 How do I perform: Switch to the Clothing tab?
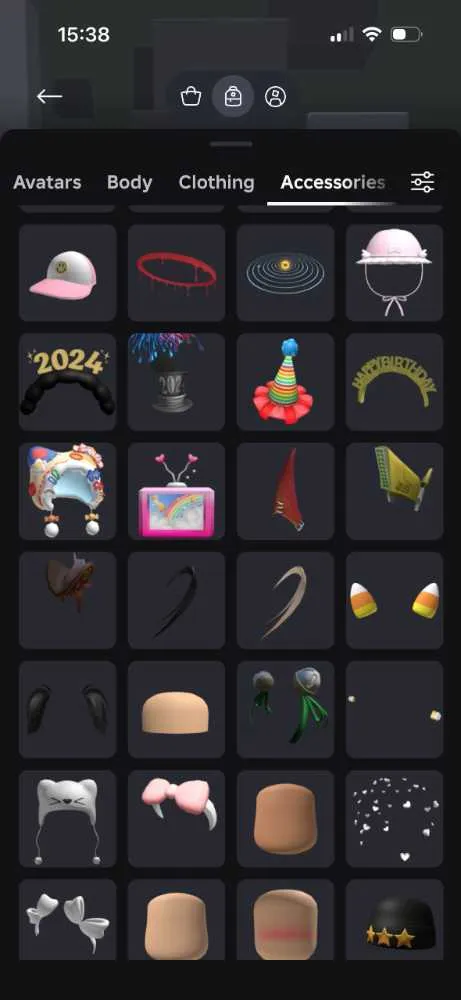pos(216,182)
